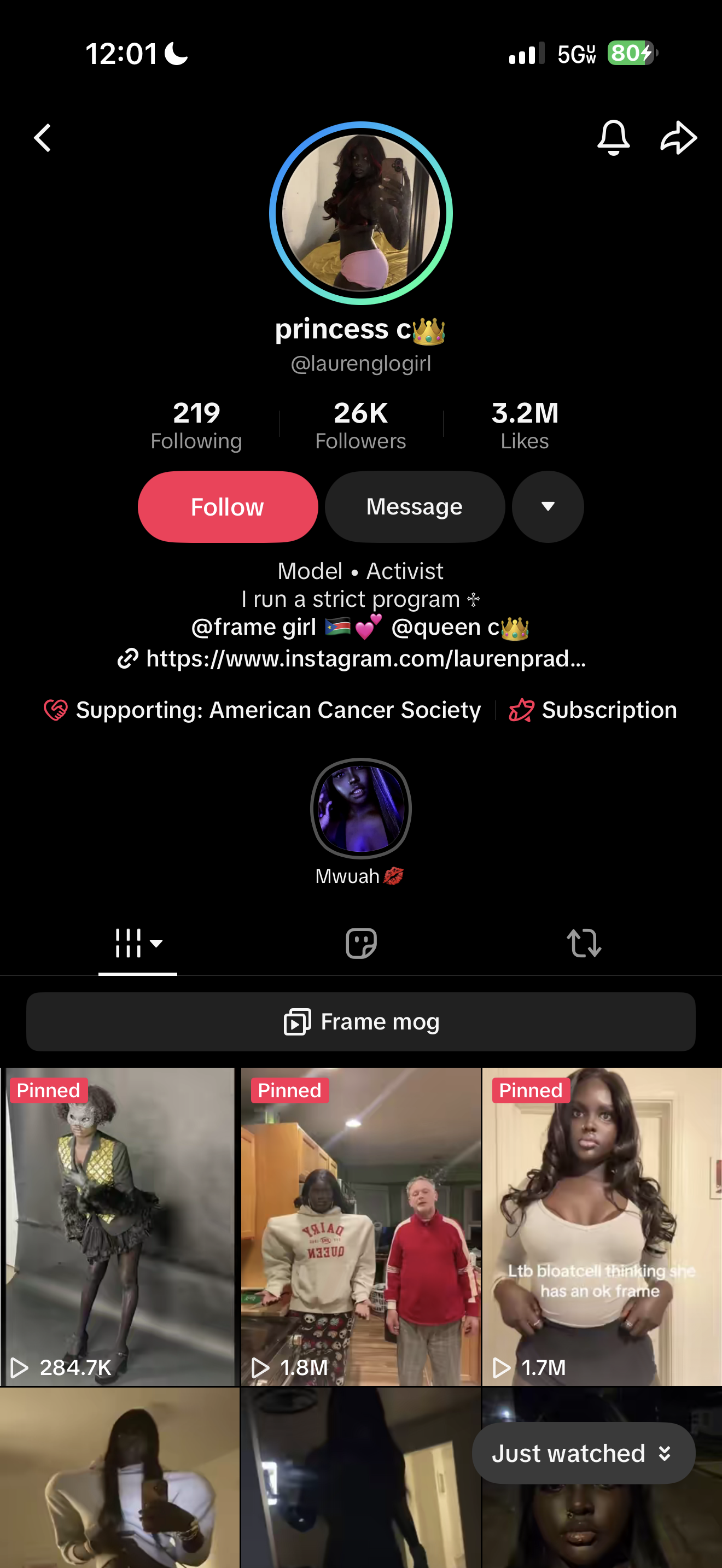722x1568 pixels.
Task: Open the princess c profile picture
Action: (361, 213)
